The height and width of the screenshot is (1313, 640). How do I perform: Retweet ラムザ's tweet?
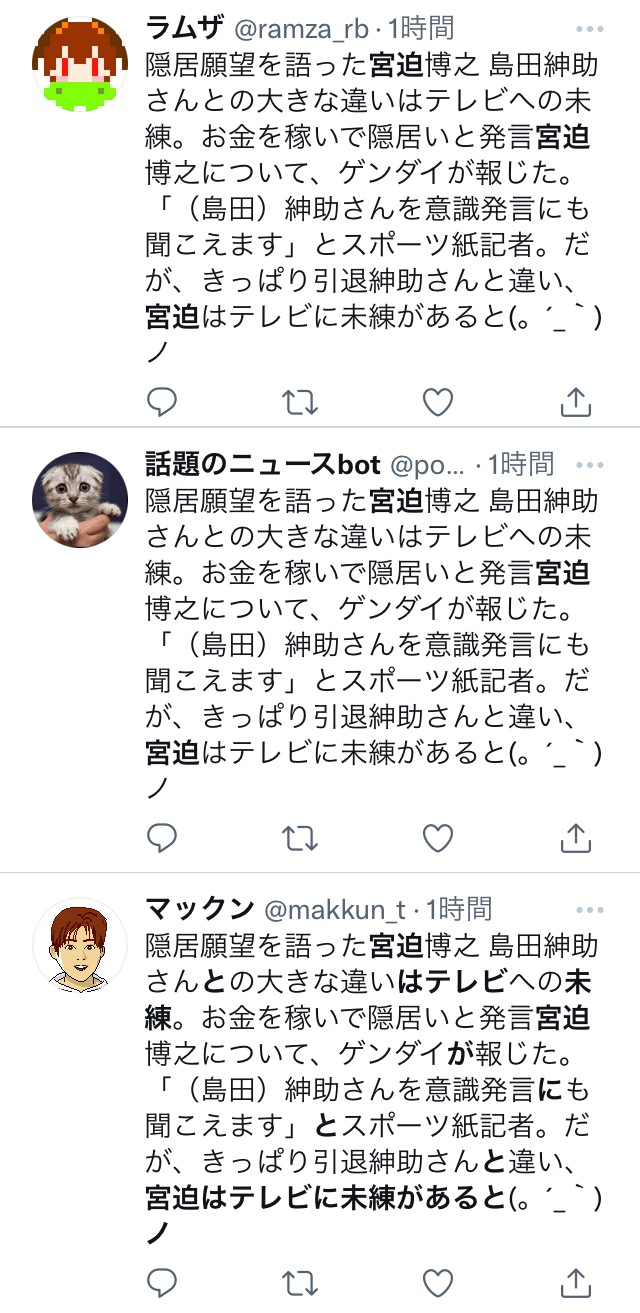tap(299, 402)
